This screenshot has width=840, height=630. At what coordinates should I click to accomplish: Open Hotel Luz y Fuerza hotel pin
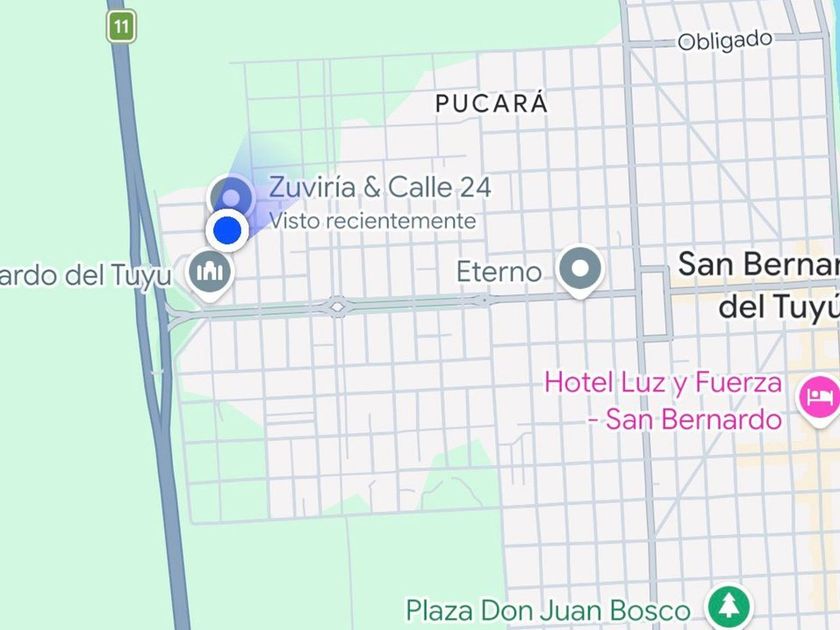pyautogui.click(x=820, y=398)
